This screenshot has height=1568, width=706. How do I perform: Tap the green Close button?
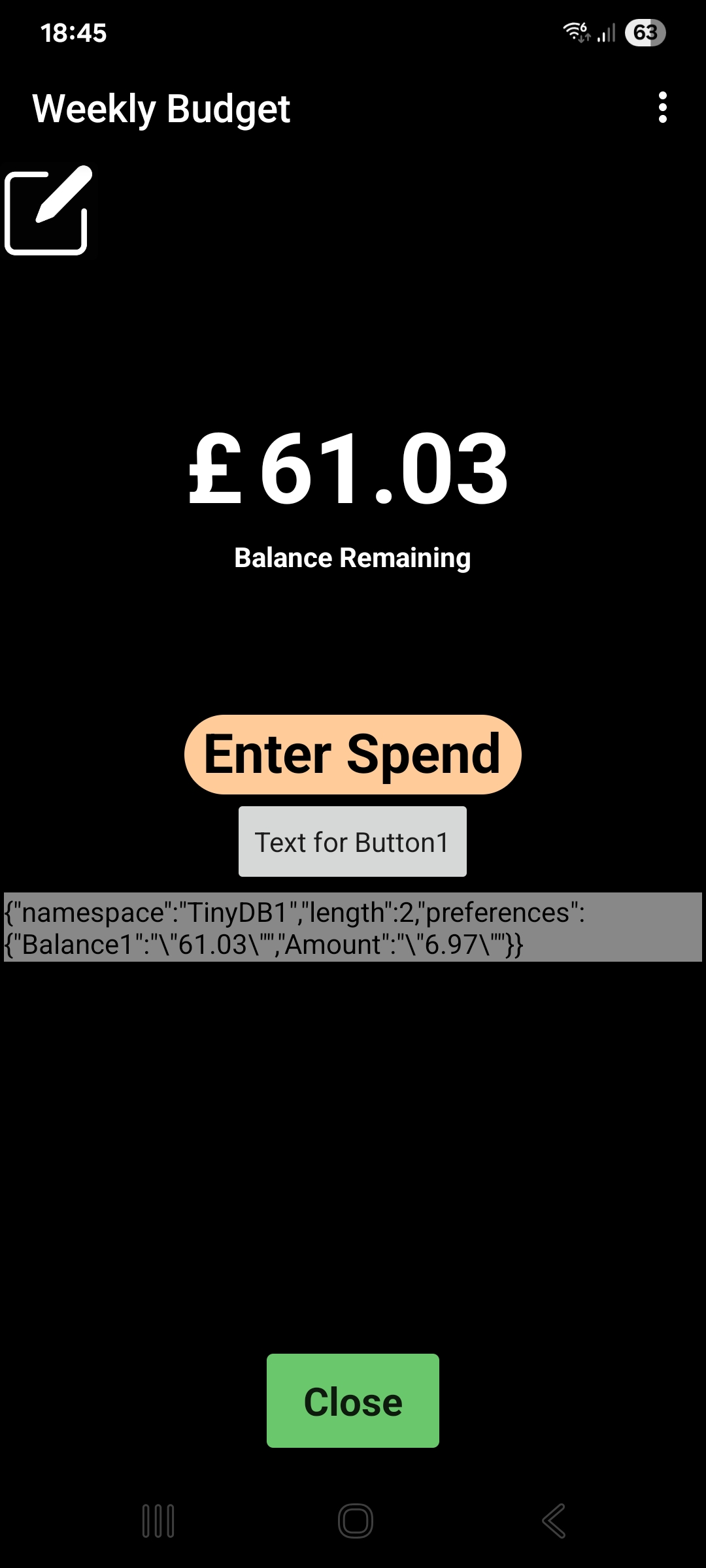[353, 1401]
